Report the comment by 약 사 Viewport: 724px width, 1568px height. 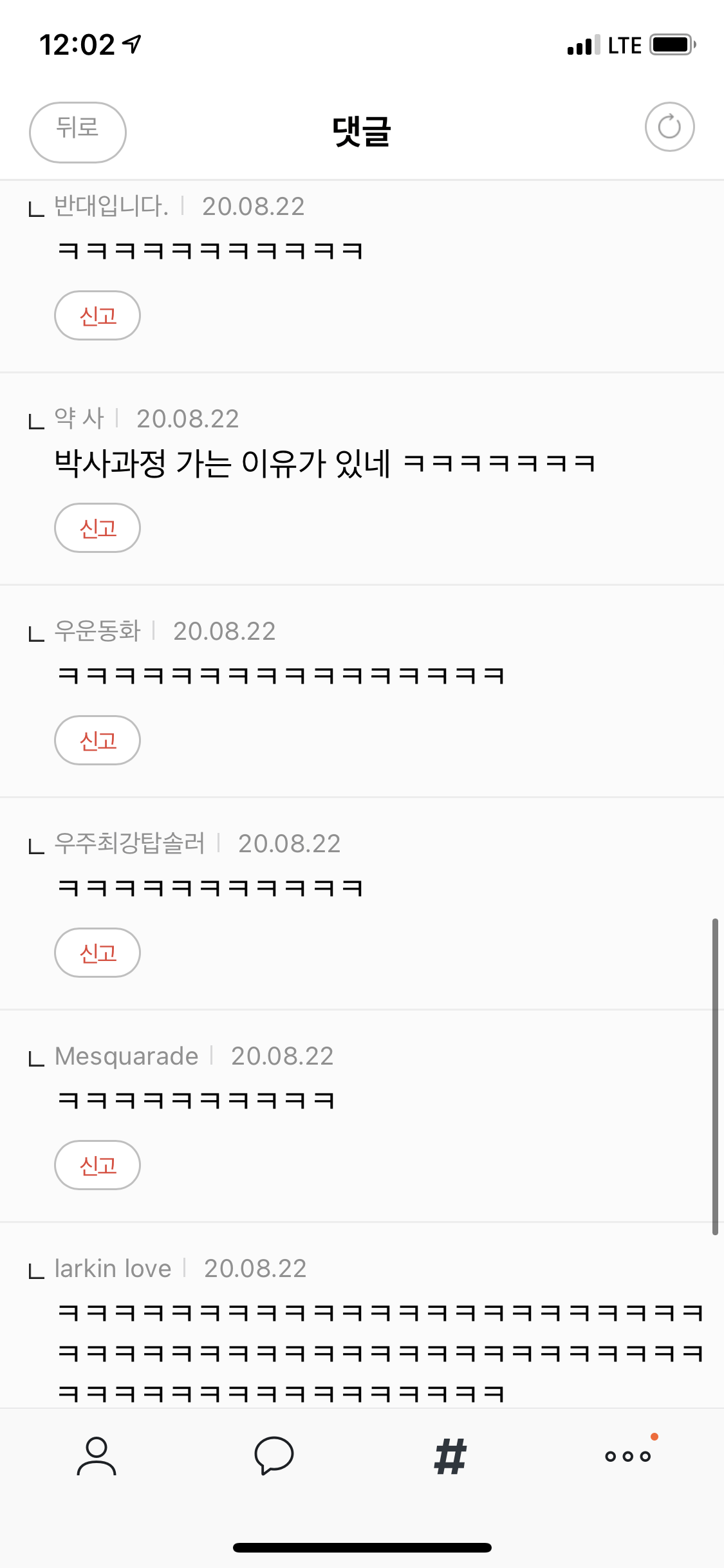pos(97,528)
